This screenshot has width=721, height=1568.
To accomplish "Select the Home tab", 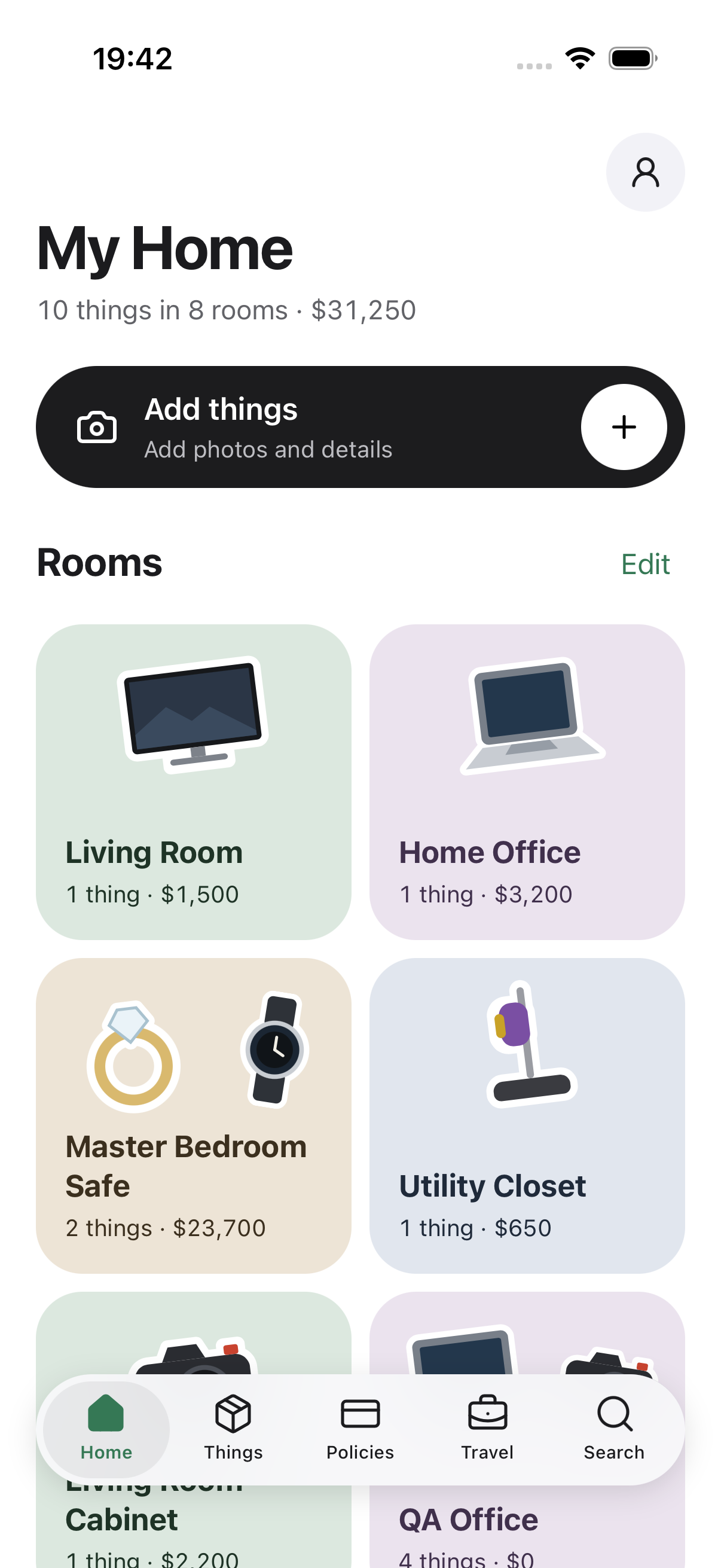I will [x=106, y=1429].
